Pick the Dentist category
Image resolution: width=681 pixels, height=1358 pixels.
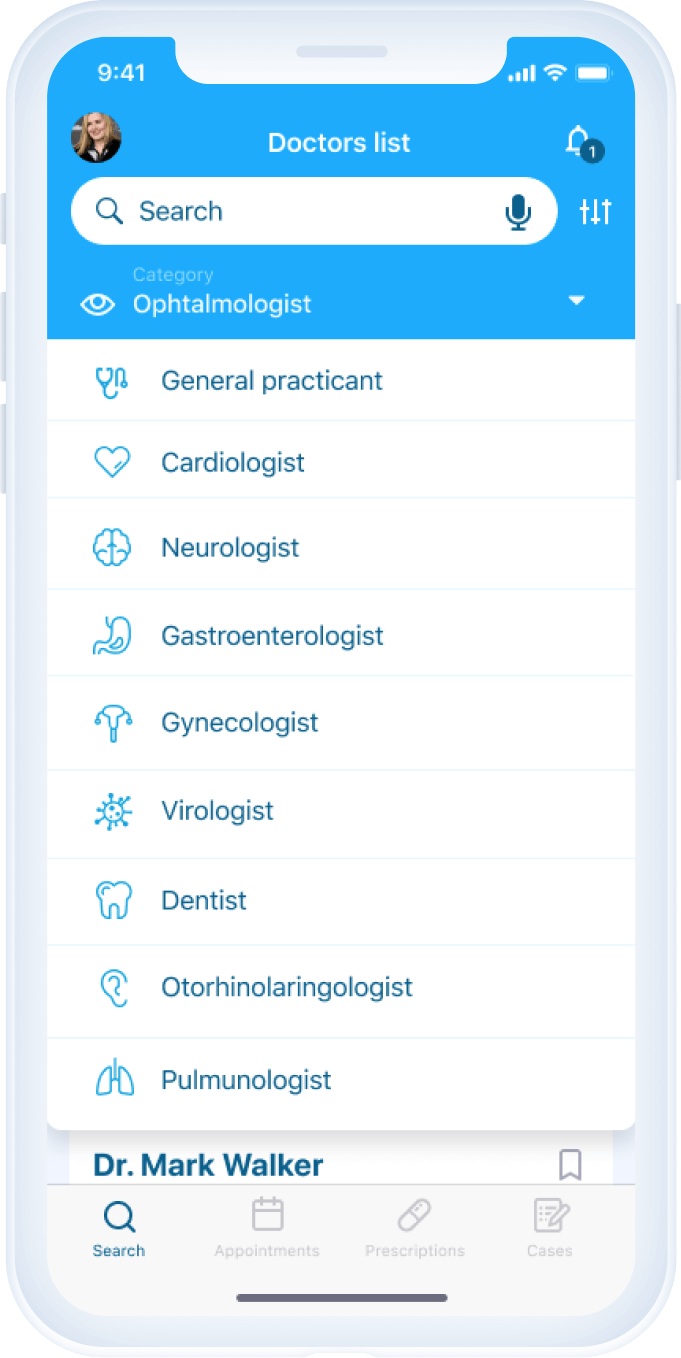coord(341,901)
